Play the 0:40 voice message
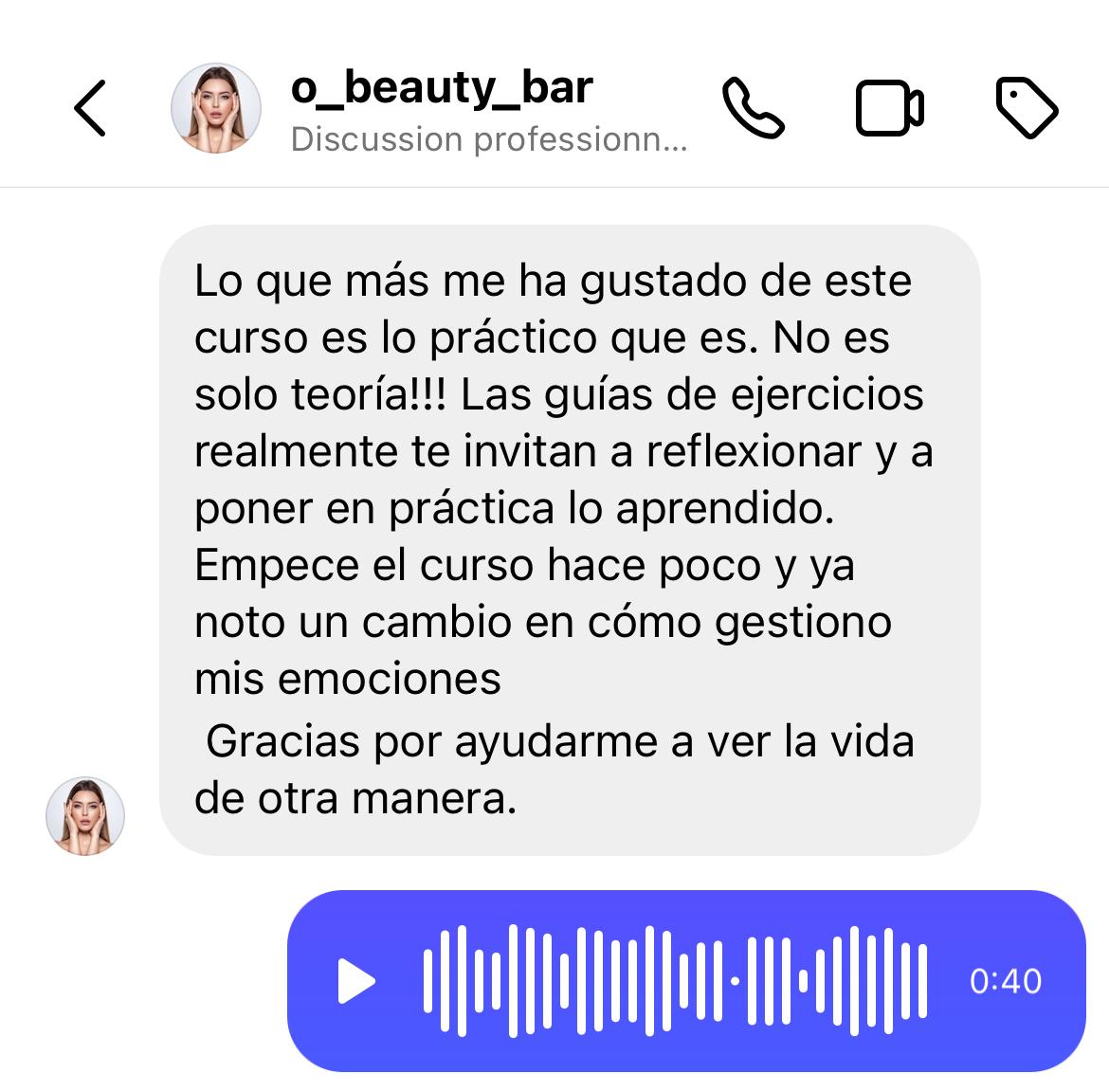 pyautogui.click(x=356, y=981)
